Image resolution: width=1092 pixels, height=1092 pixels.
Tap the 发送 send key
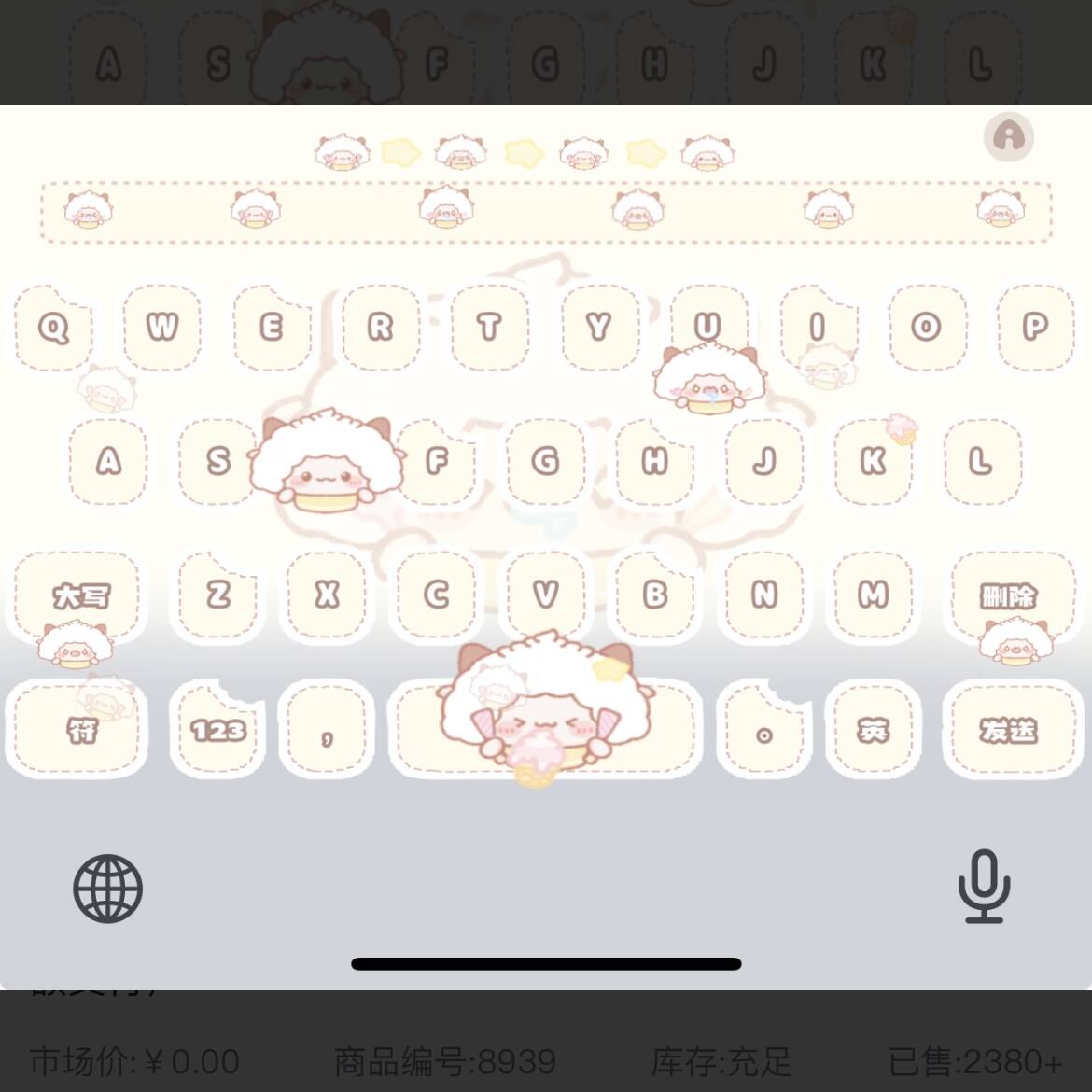pyautogui.click(x=1008, y=730)
